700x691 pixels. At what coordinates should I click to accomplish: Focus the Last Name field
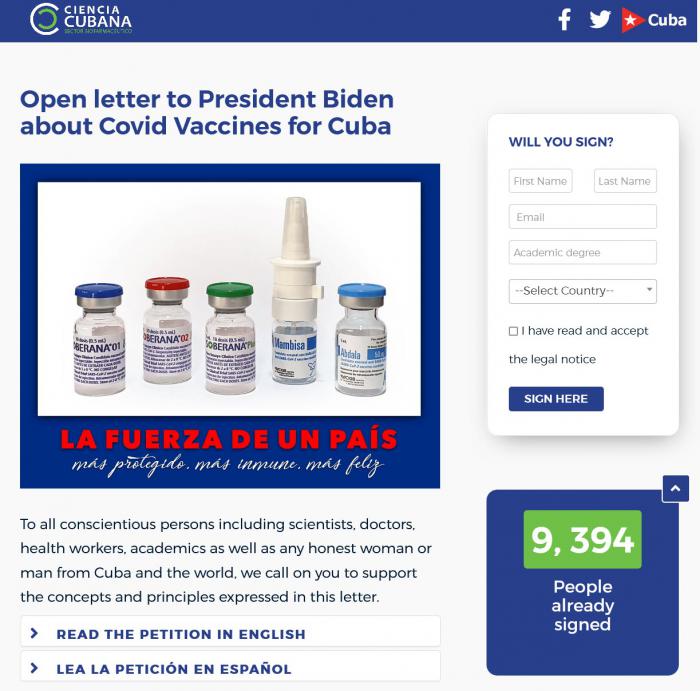(625, 181)
